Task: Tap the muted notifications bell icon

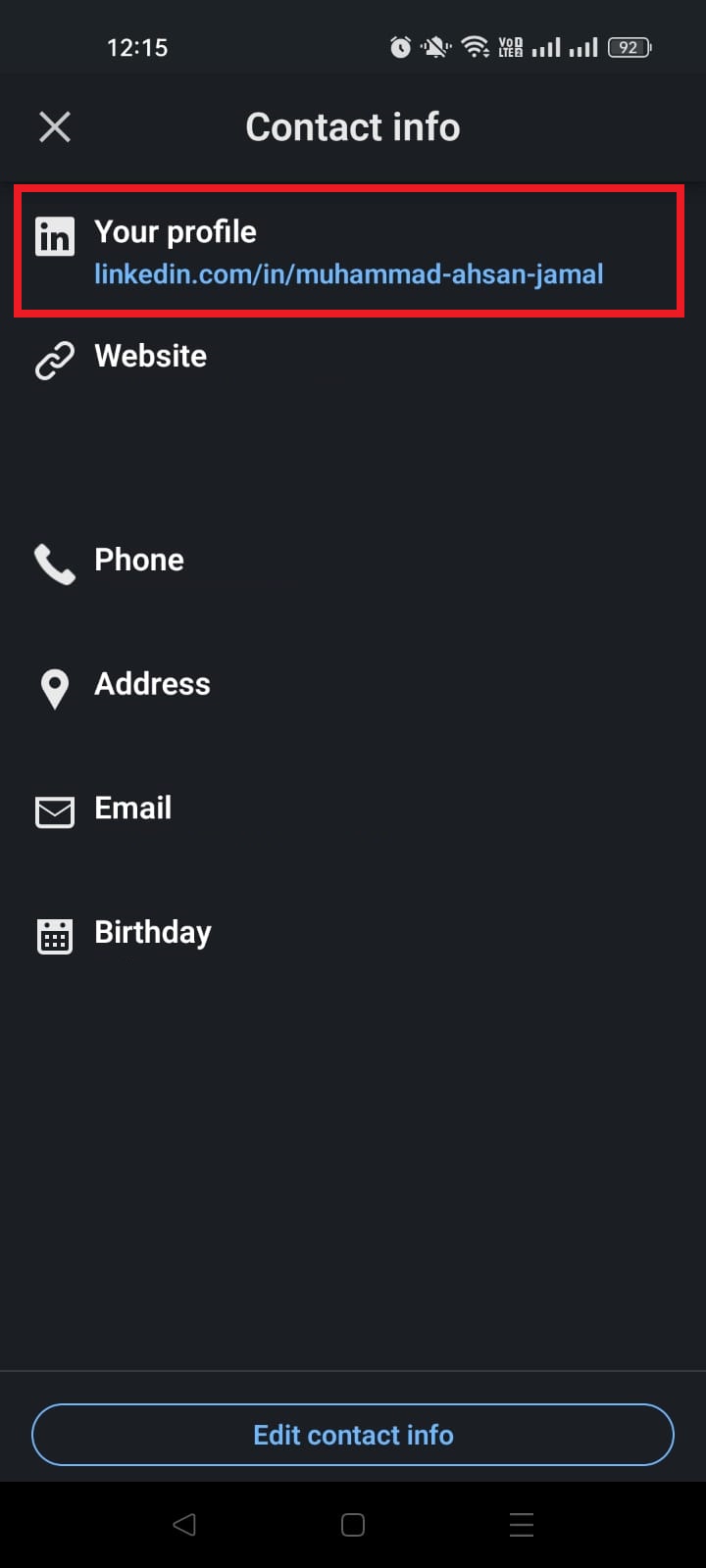Action: click(434, 46)
